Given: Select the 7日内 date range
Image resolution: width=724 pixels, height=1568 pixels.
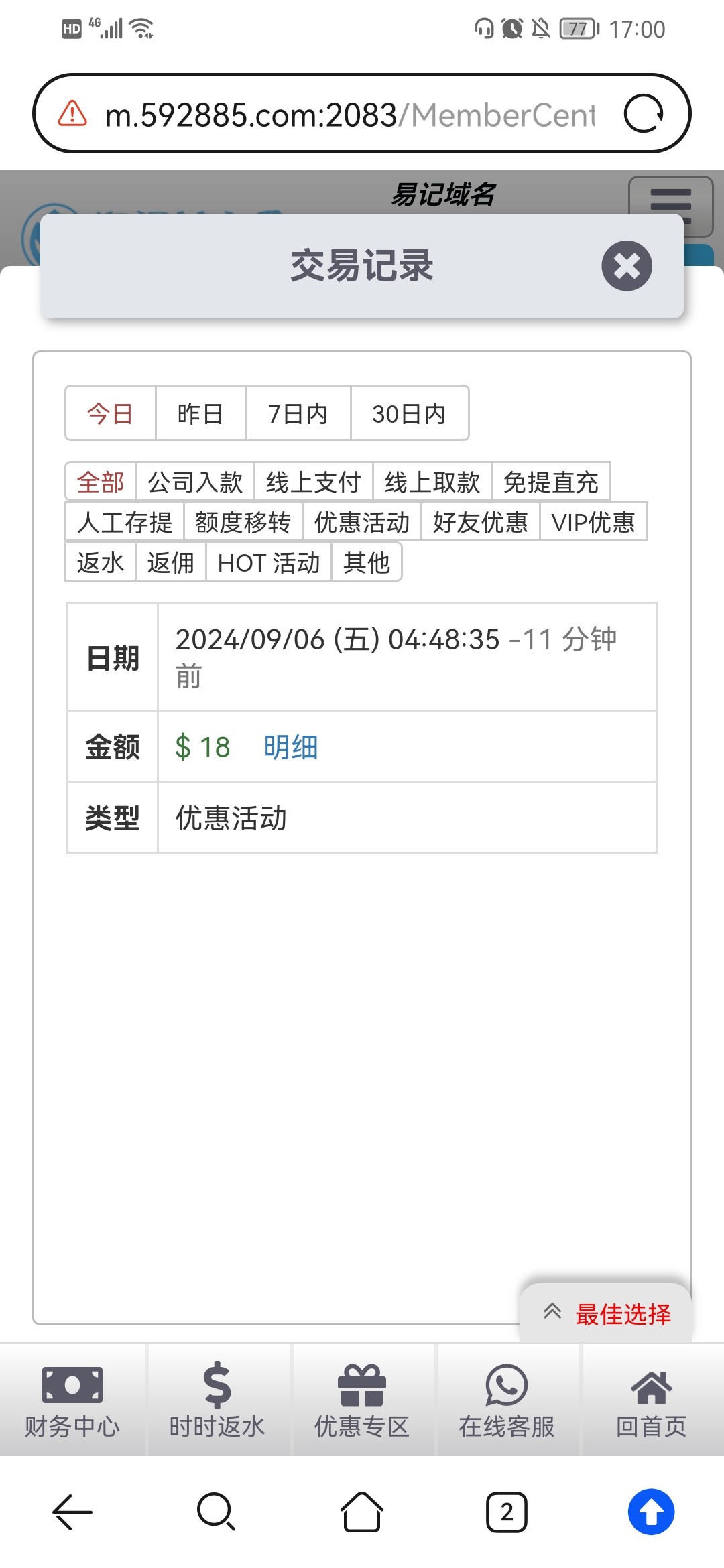Looking at the screenshot, I should click(298, 413).
